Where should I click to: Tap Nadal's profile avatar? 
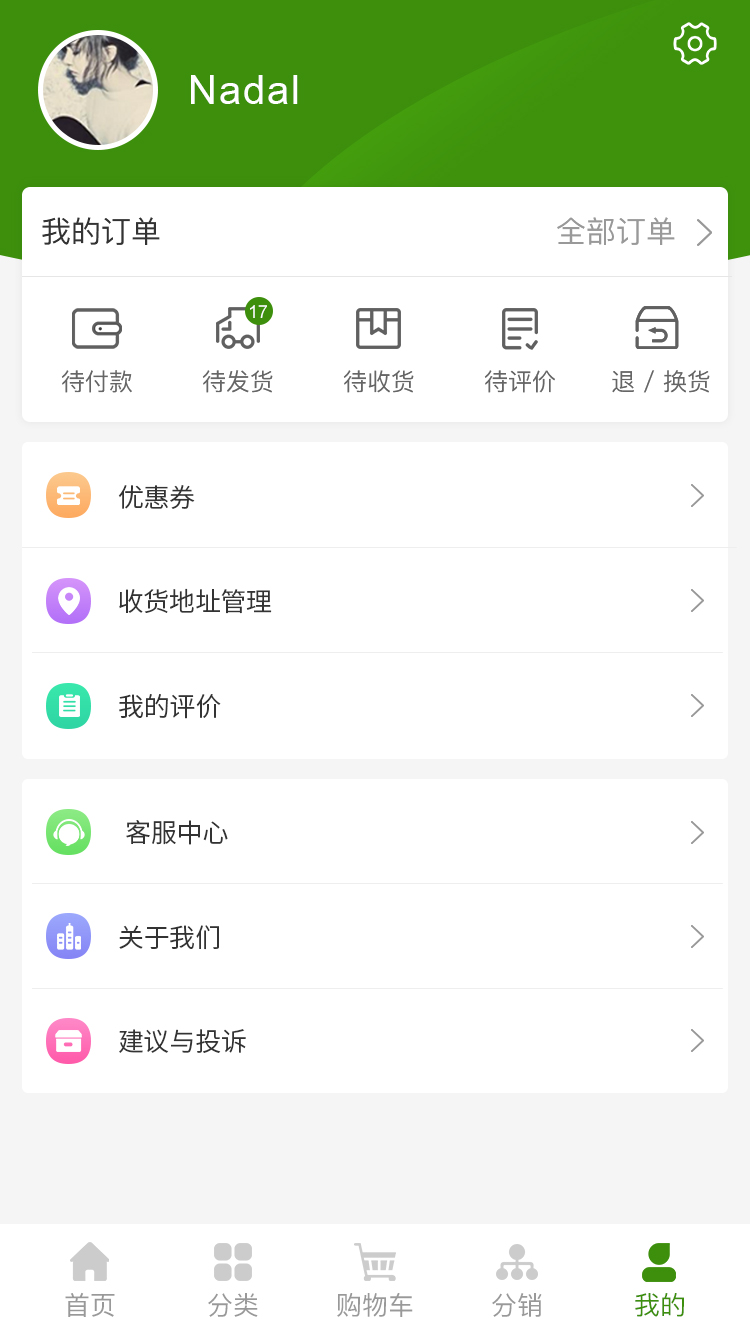coord(98,90)
